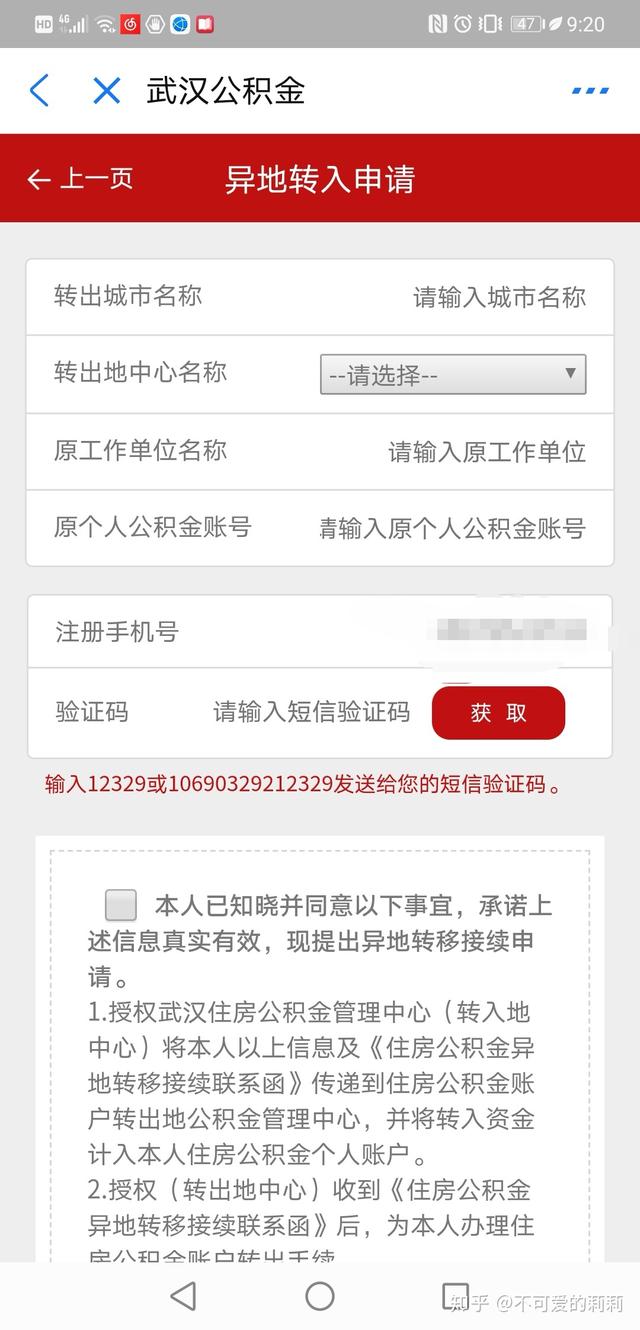Check the 本人已知晓并同意 agreement box

[x=121, y=905]
